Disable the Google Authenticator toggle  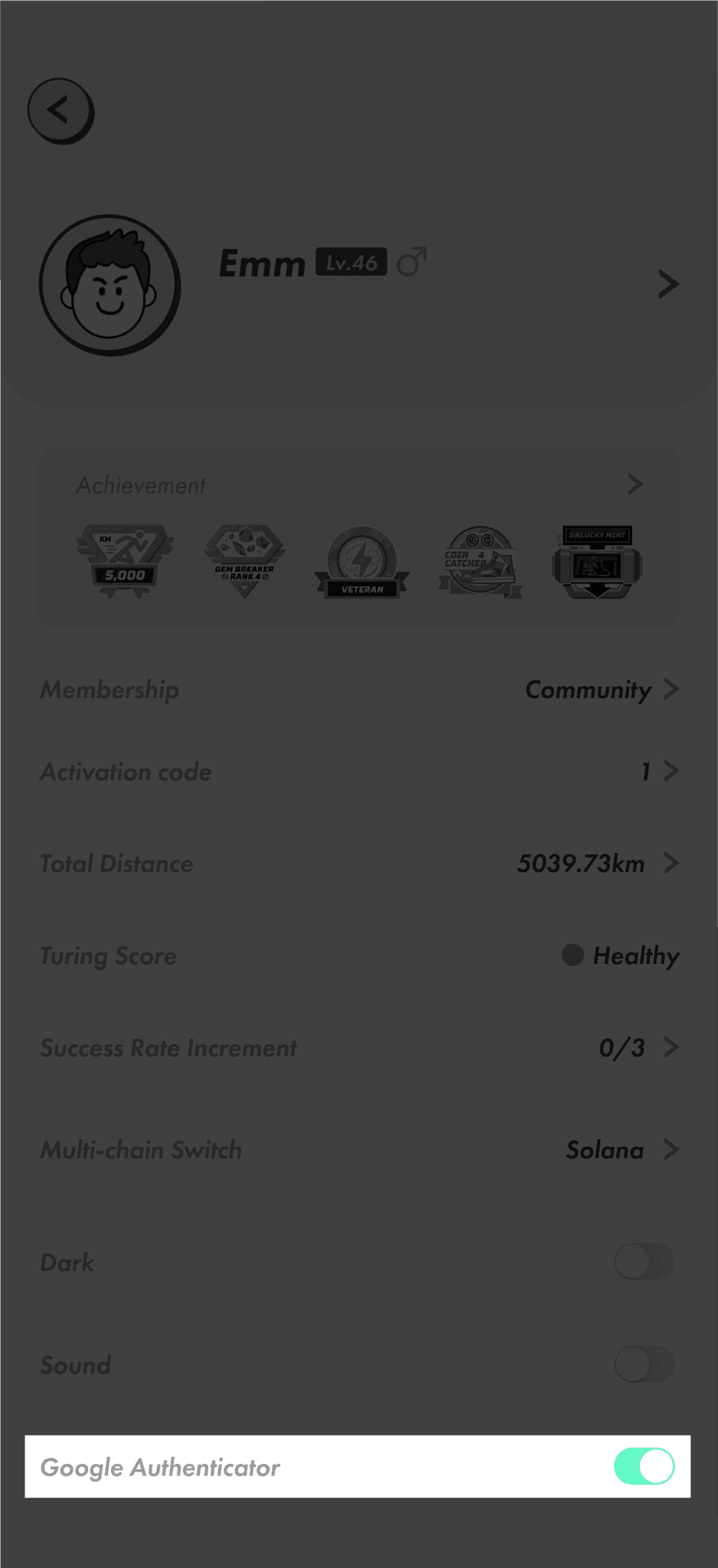[645, 1466]
